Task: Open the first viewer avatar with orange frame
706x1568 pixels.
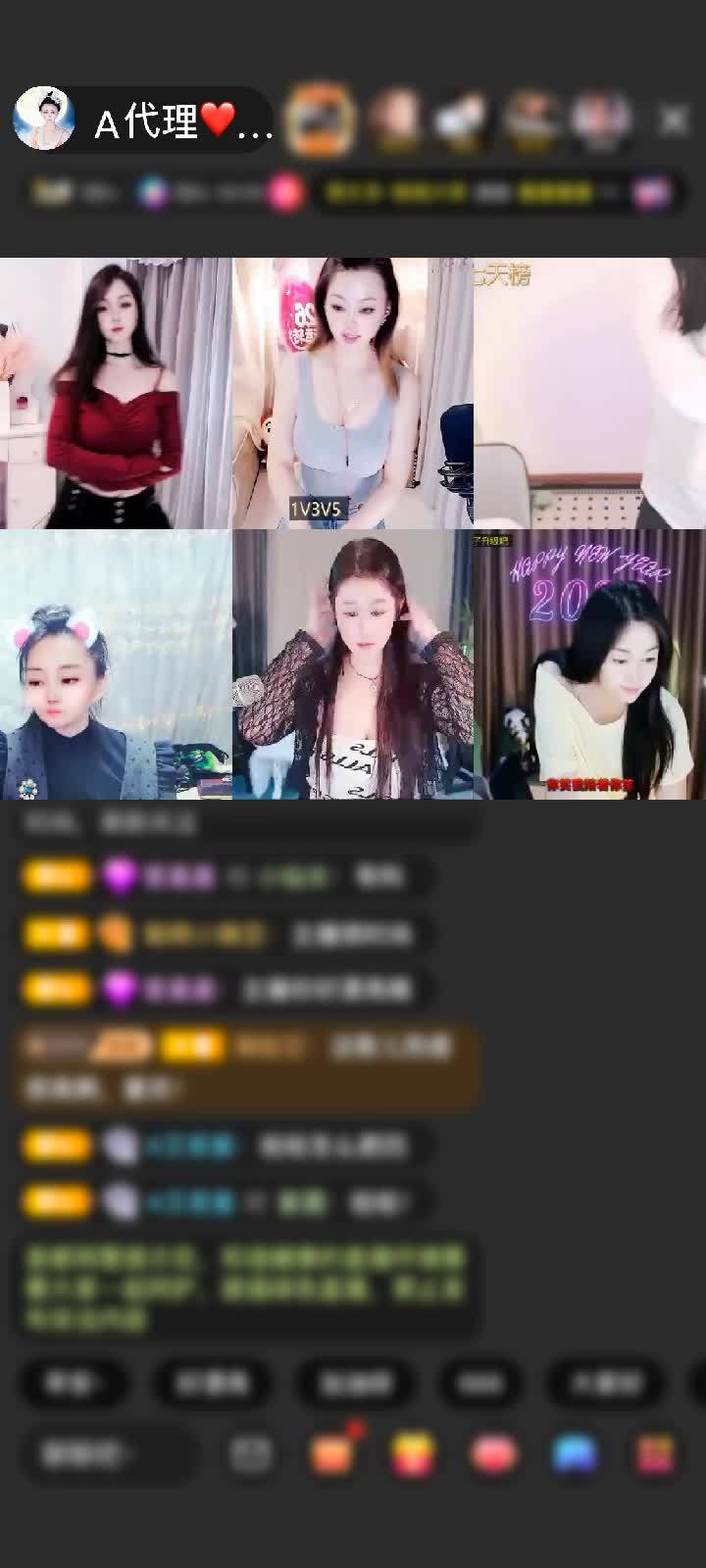Action: coord(320,121)
